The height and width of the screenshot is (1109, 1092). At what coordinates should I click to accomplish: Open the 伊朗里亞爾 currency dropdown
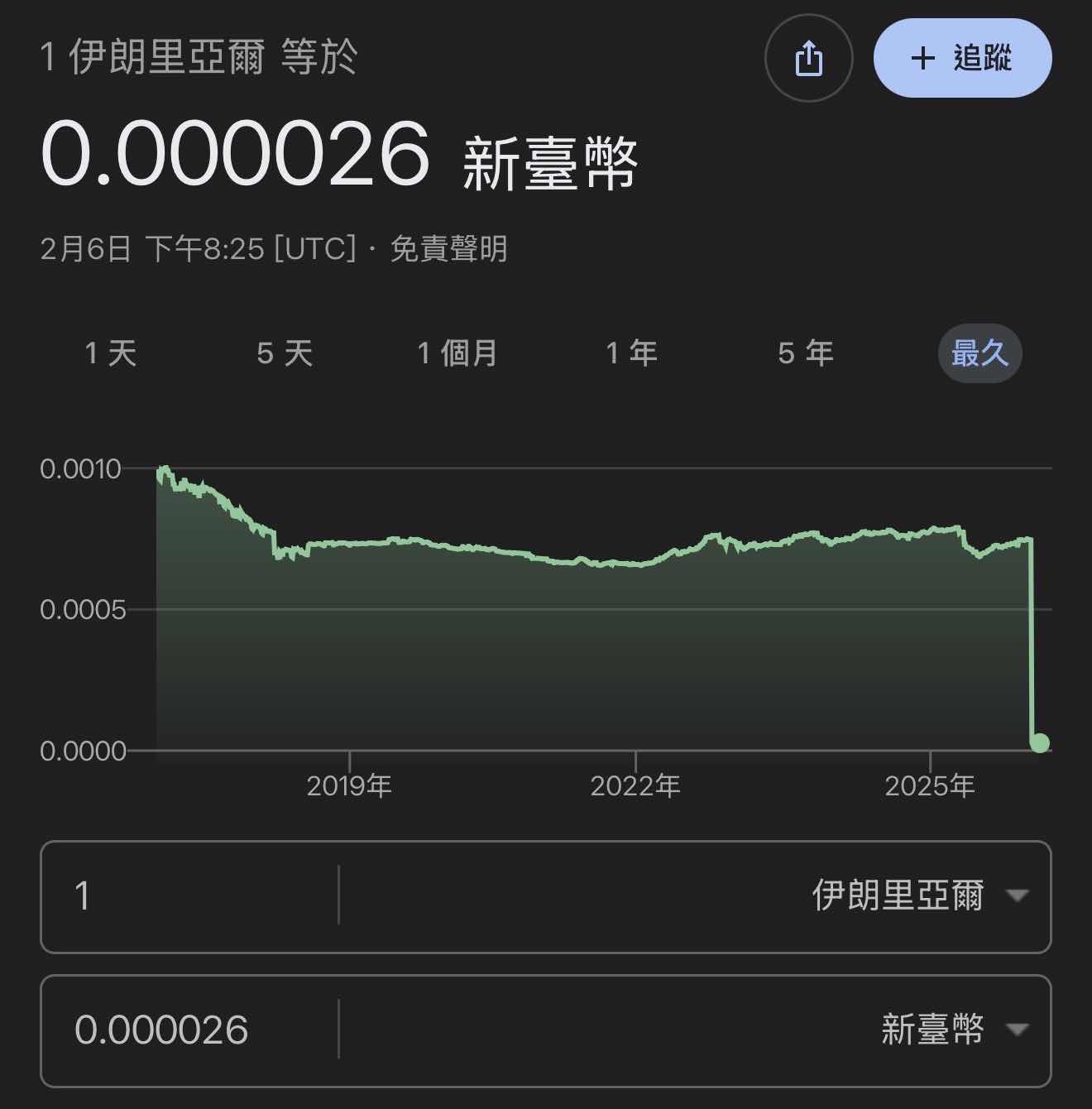pos(918,896)
